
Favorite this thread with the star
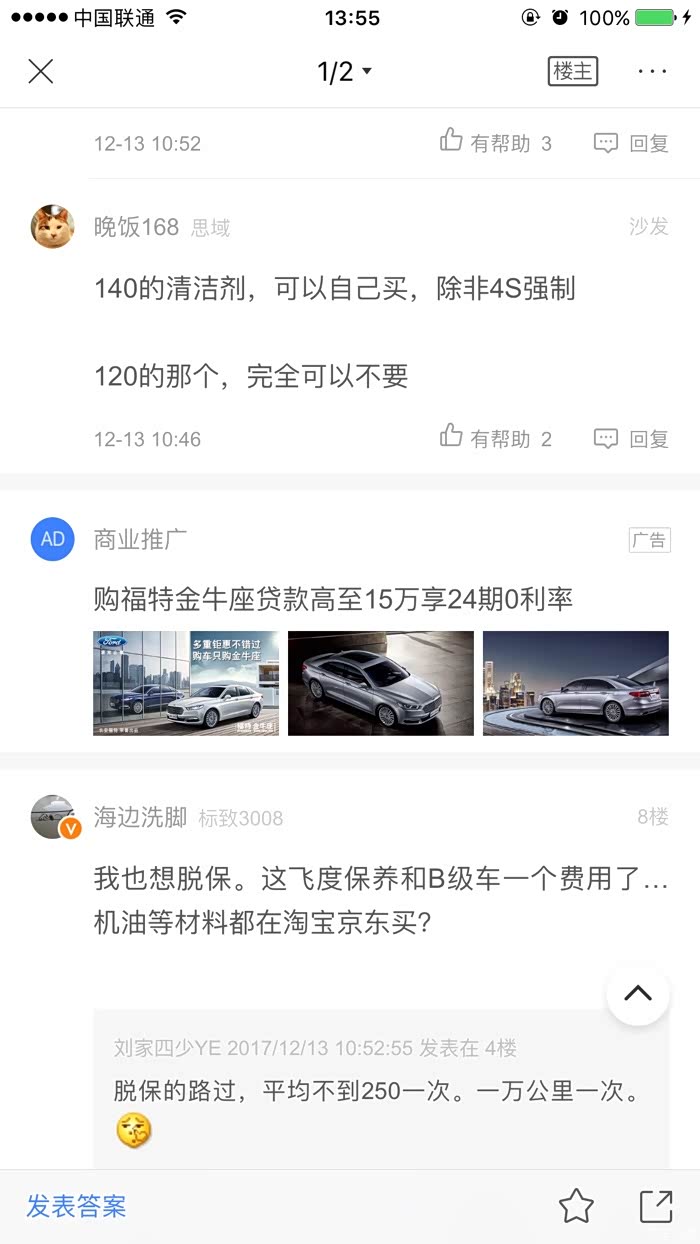click(576, 1207)
